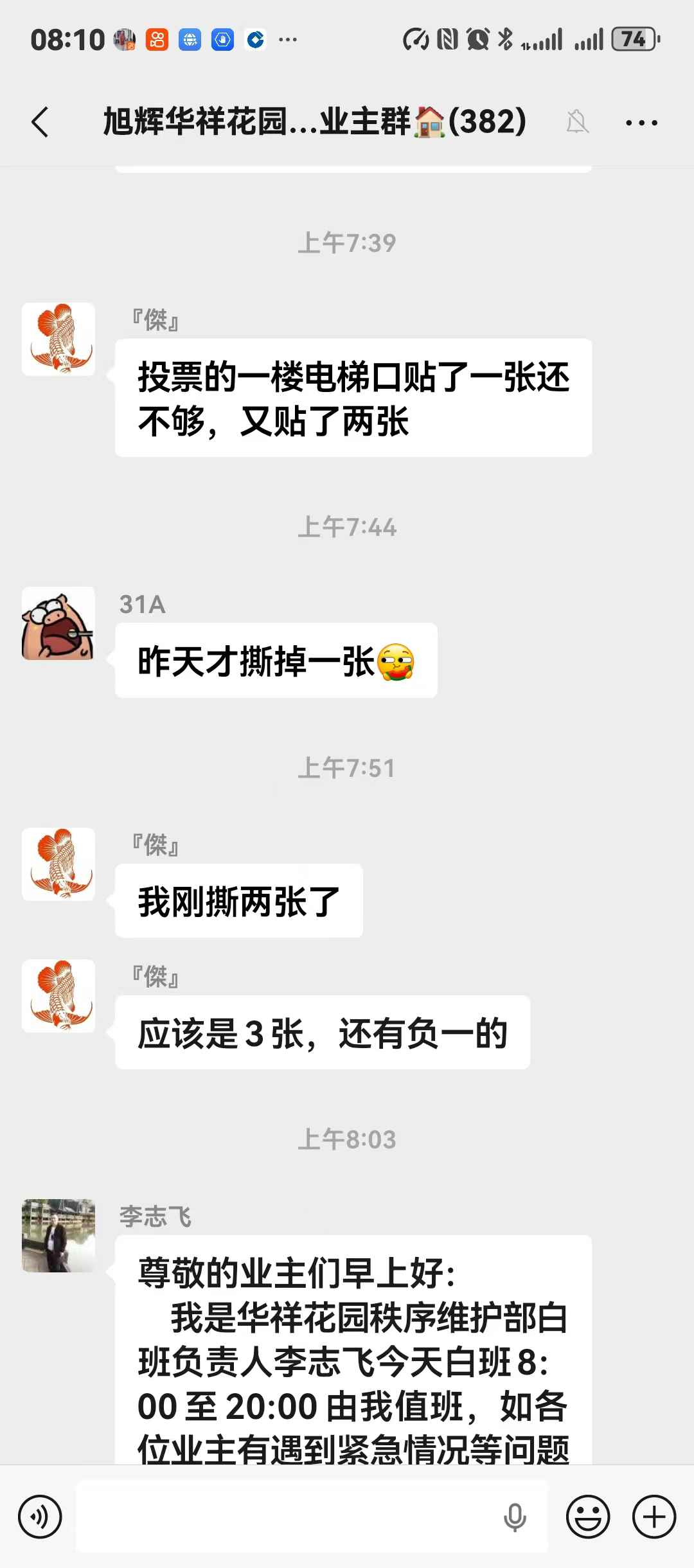
Task: Tap the microphone icon in input box
Action: tap(515, 1518)
